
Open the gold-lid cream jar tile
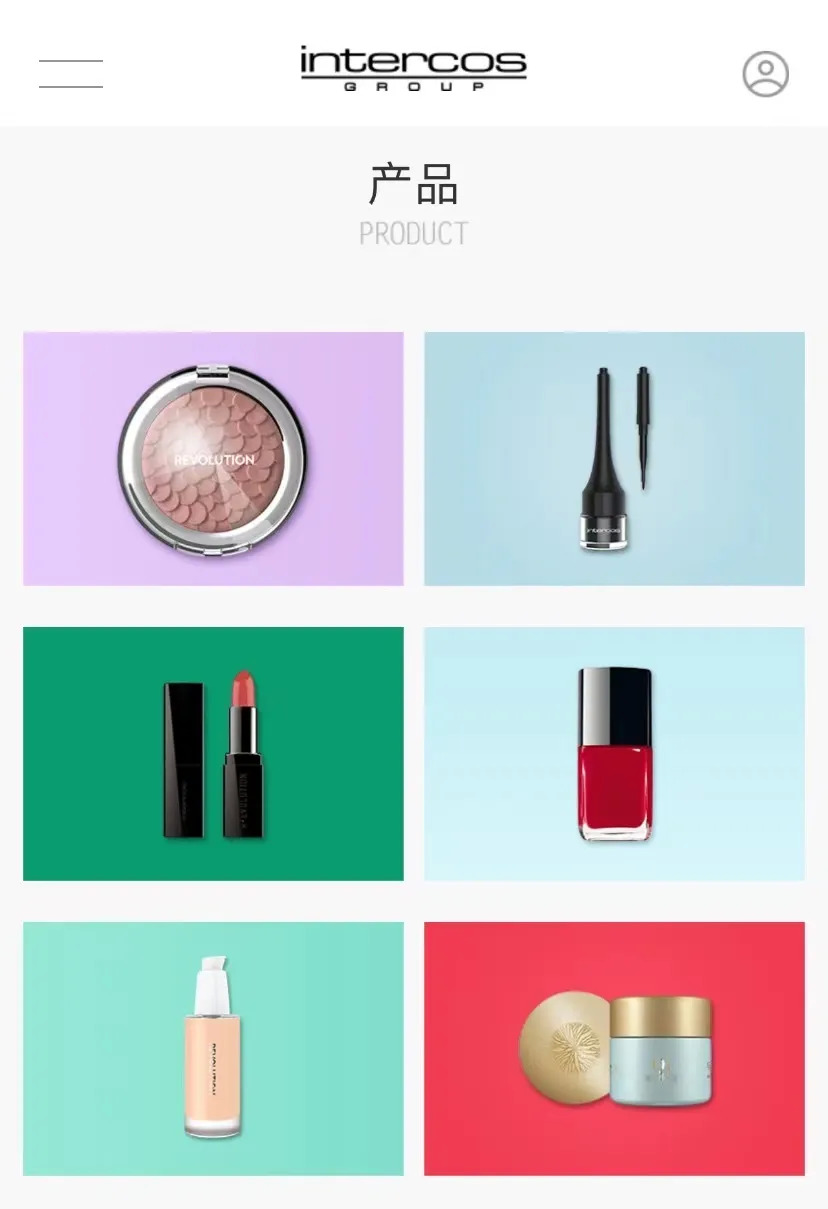614,1048
